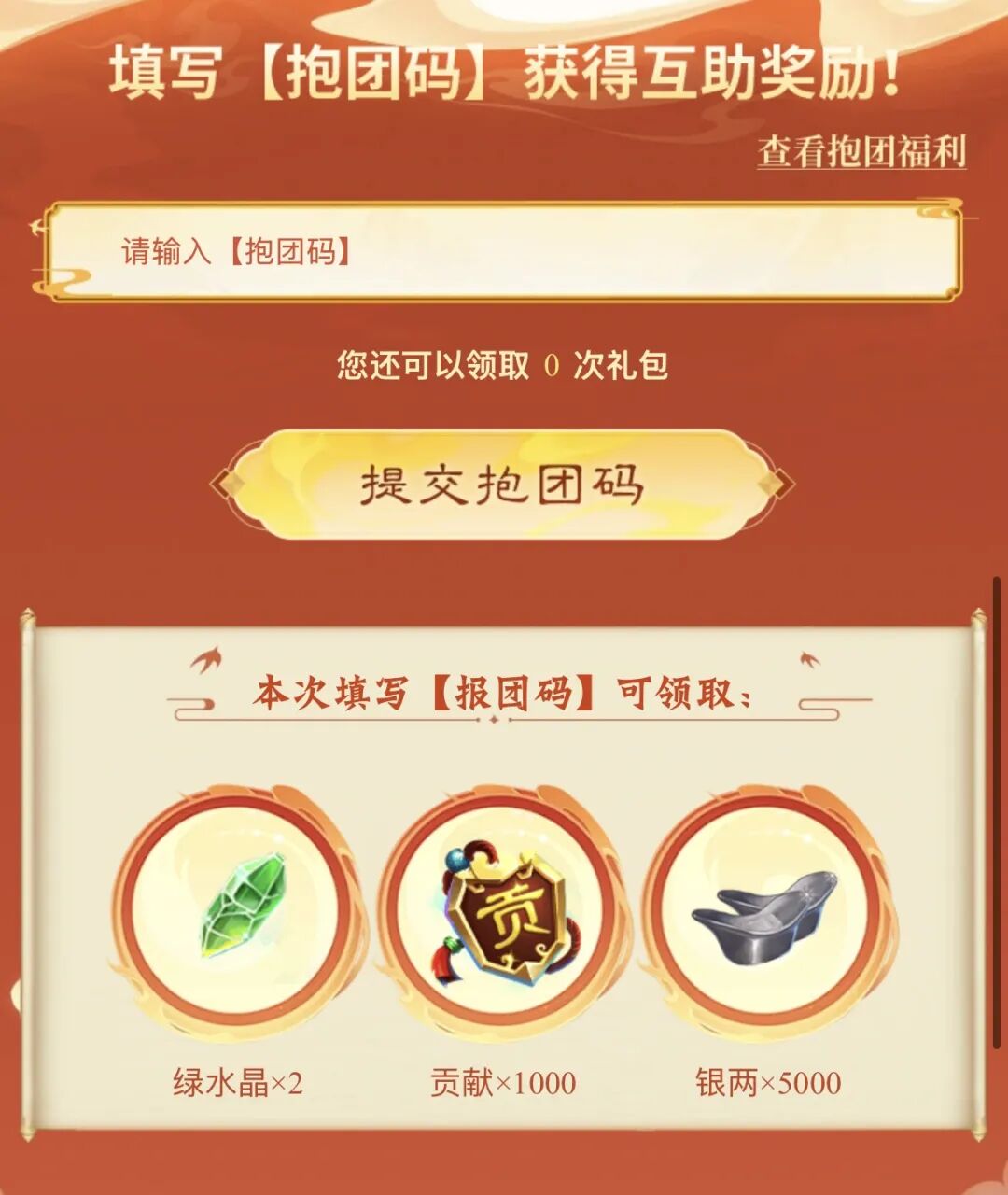1008x1195 pixels.
Task: Tap the 提交抱团码 button
Action: click(x=502, y=485)
